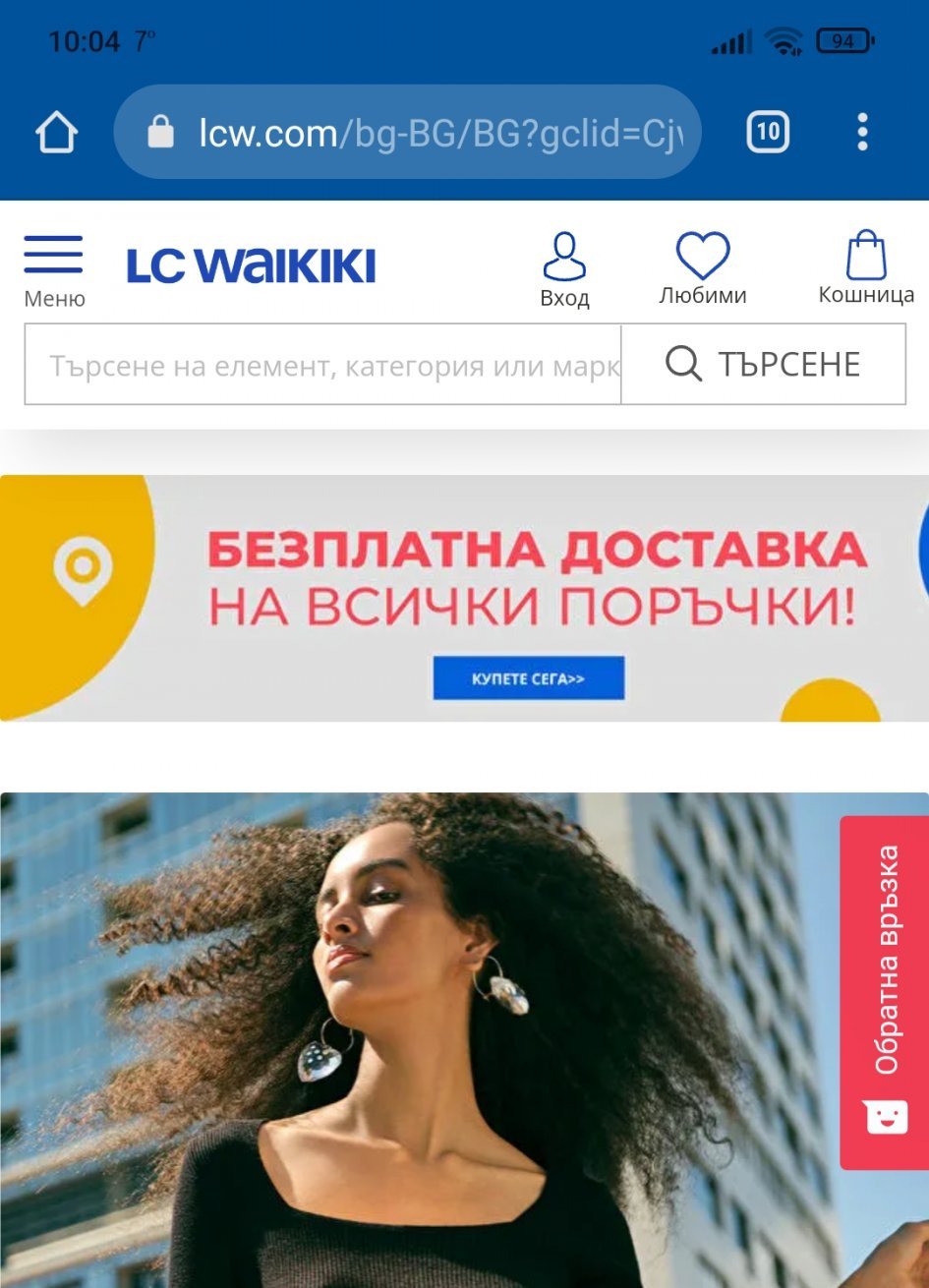Open the Обратна връзка feedback tab
This screenshot has width=929, height=1288.
pos(884,991)
